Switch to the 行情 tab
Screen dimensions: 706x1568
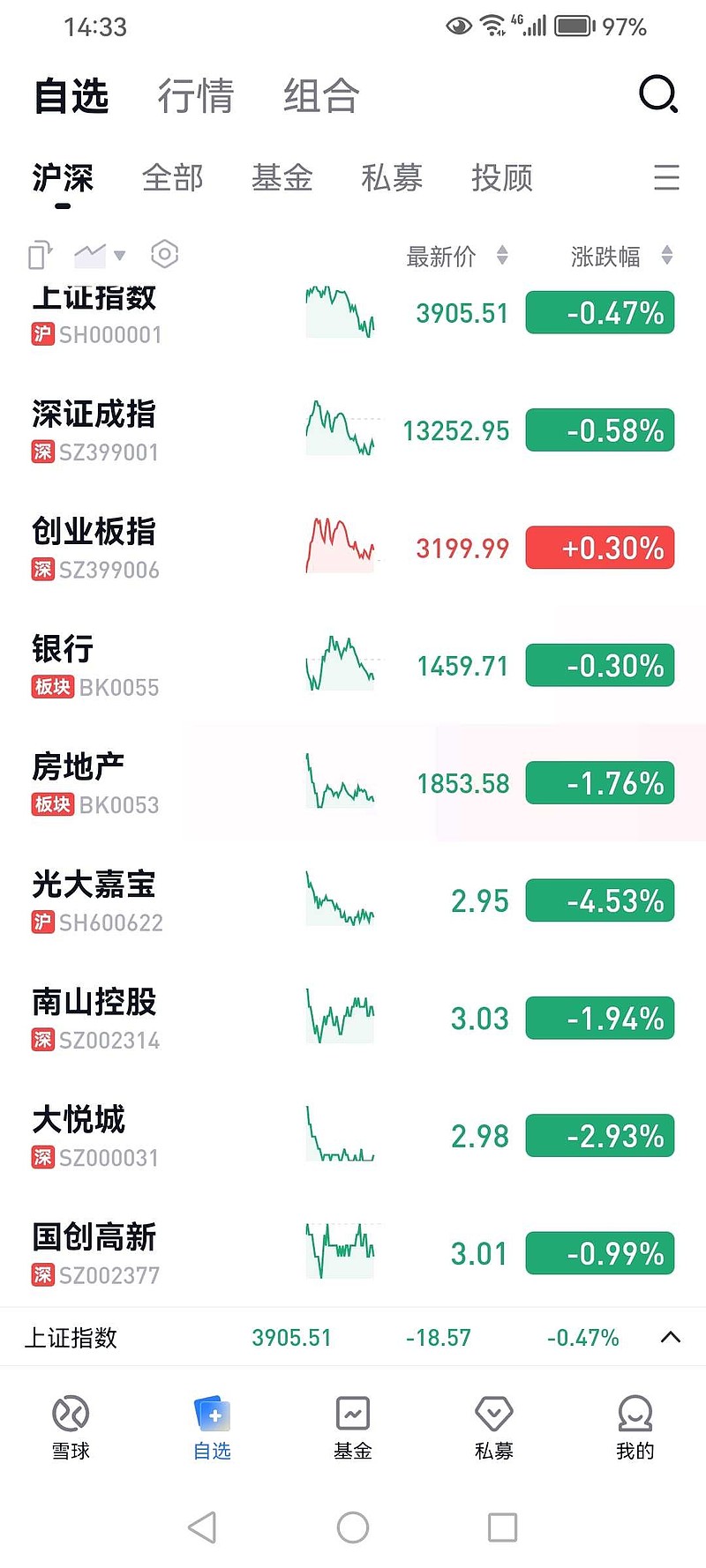pyautogui.click(x=197, y=95)
